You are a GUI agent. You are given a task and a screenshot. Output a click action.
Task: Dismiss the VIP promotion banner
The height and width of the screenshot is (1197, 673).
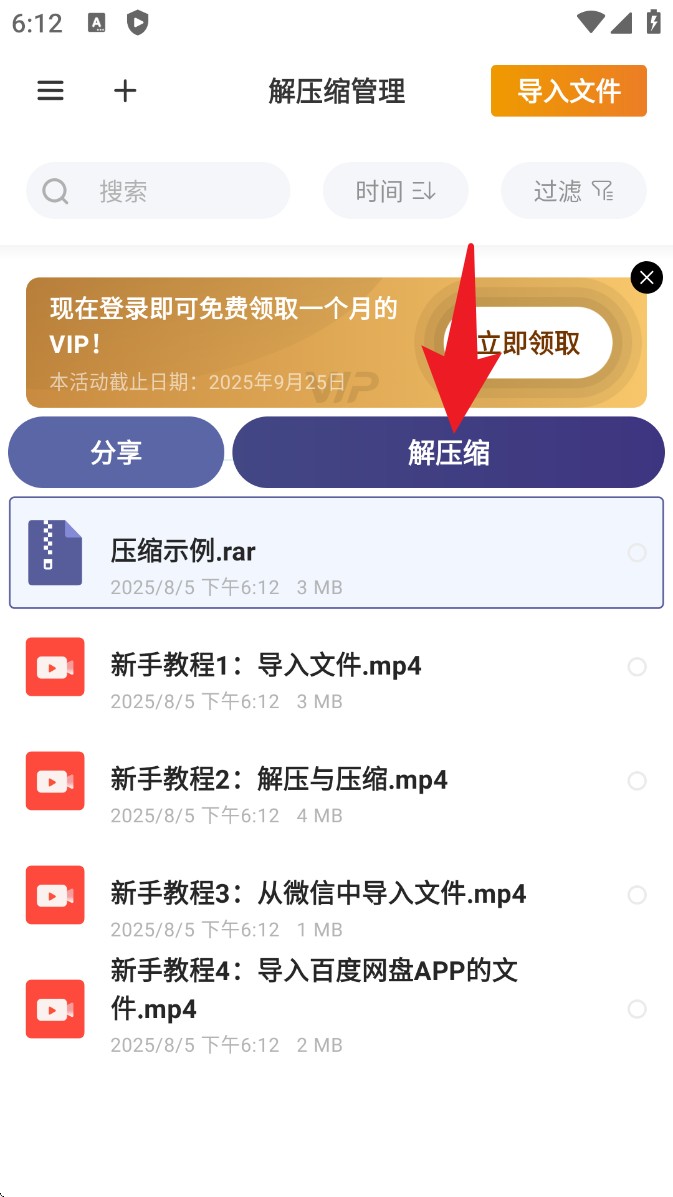point(647,277)
